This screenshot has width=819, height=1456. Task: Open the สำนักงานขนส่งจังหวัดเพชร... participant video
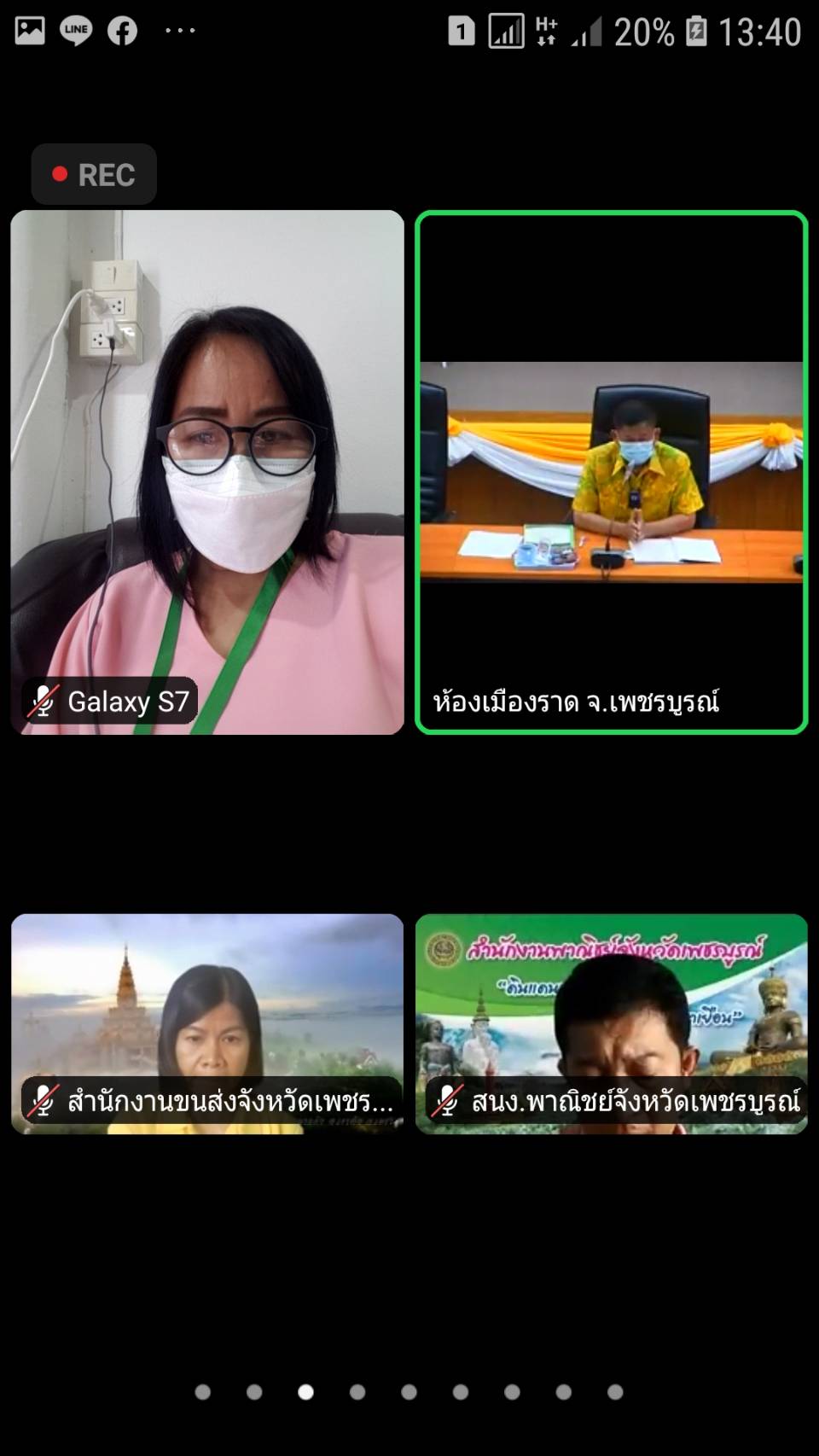coord(207,1023)
